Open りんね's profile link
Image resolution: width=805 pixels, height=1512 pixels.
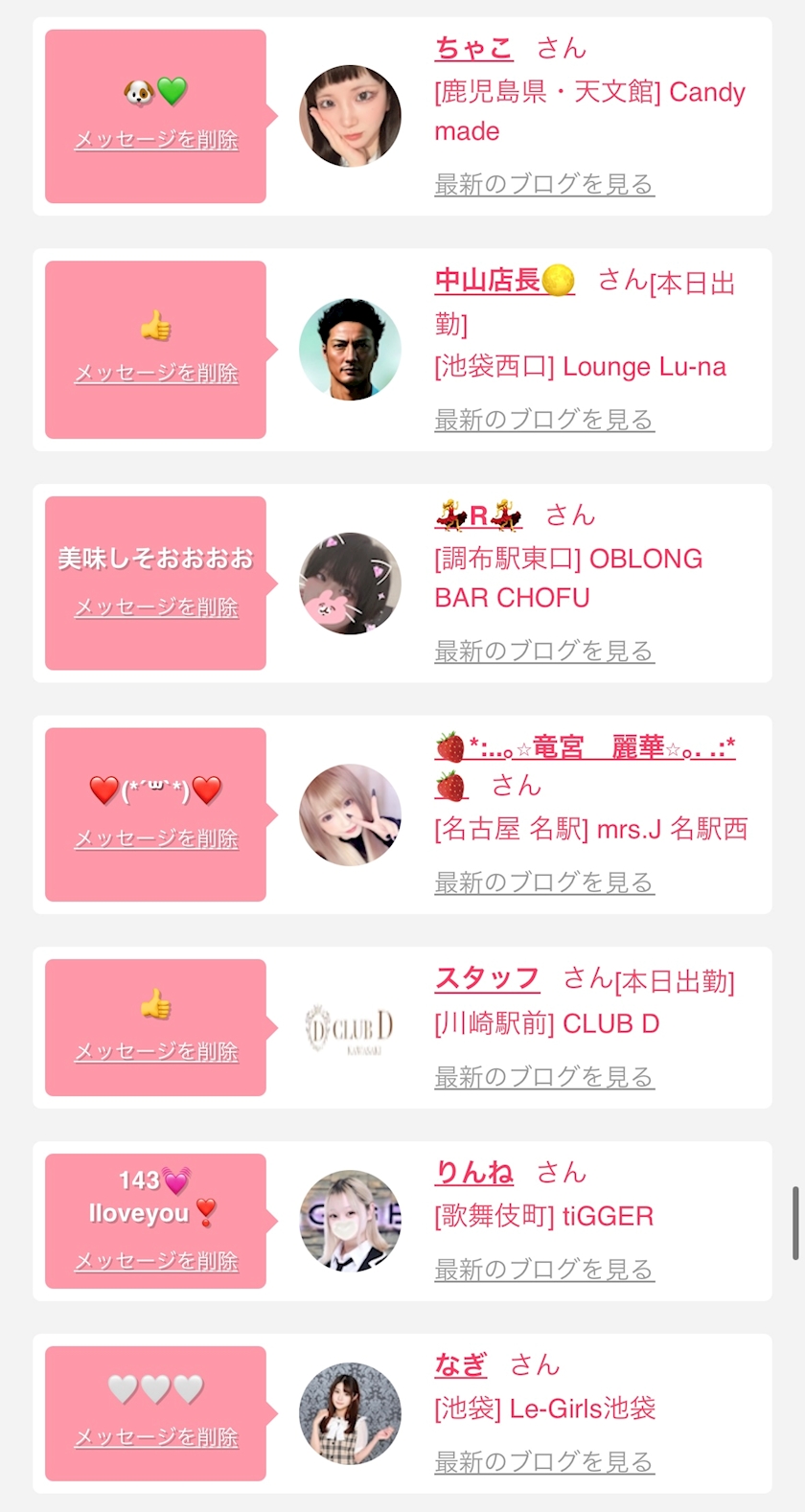pos(473,1172)
